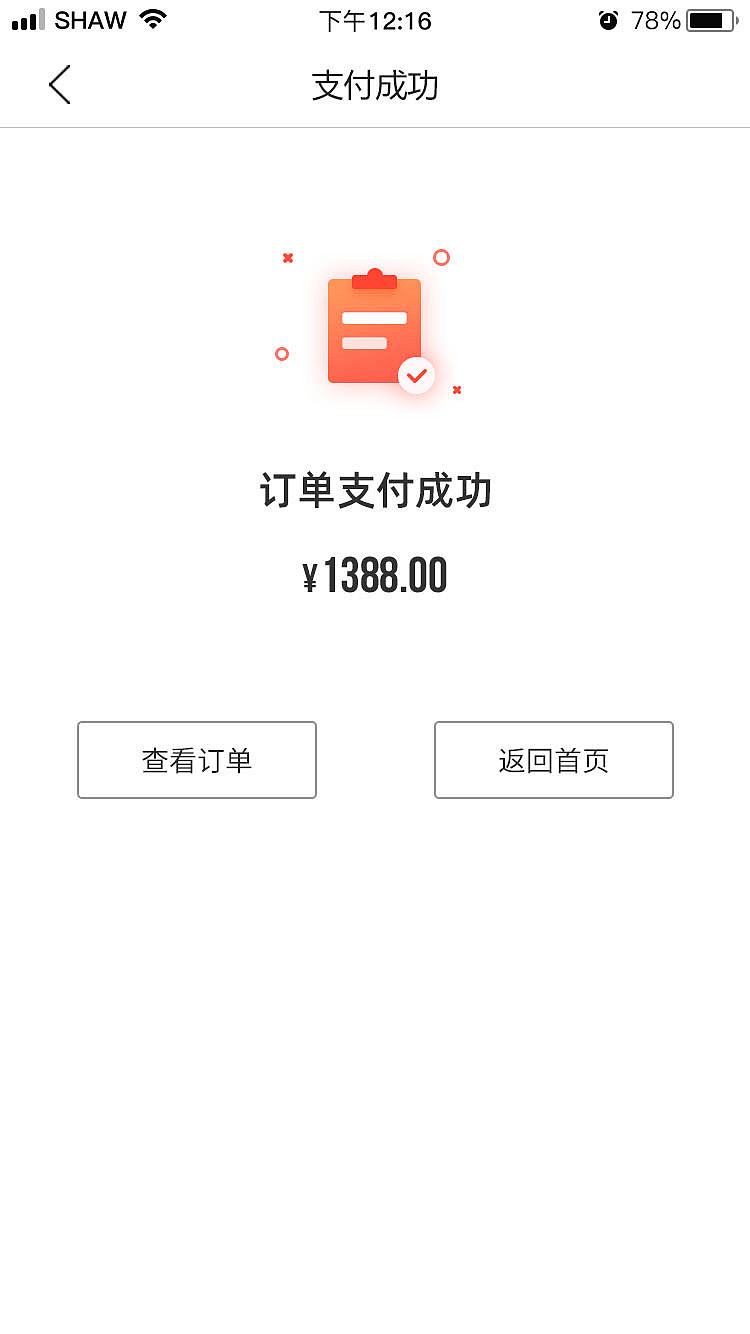Tap the white checkmark badge on the clipboard

[417, 376]
